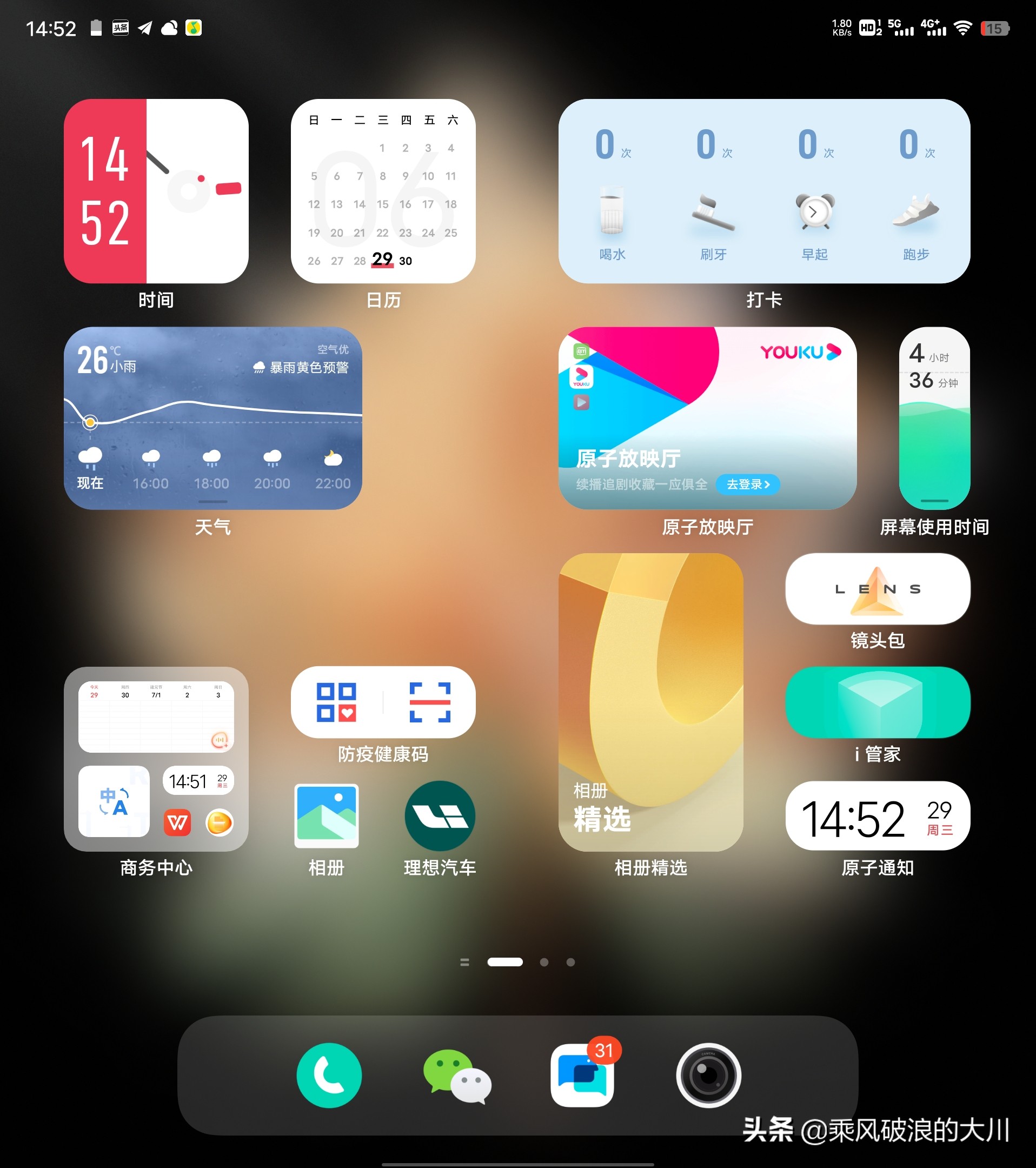Tap the toothbrush 刷牙 icon in check-in widget
Image resolution: width=1036 pixels, height=1168 pixels.
tap(713, 211)
